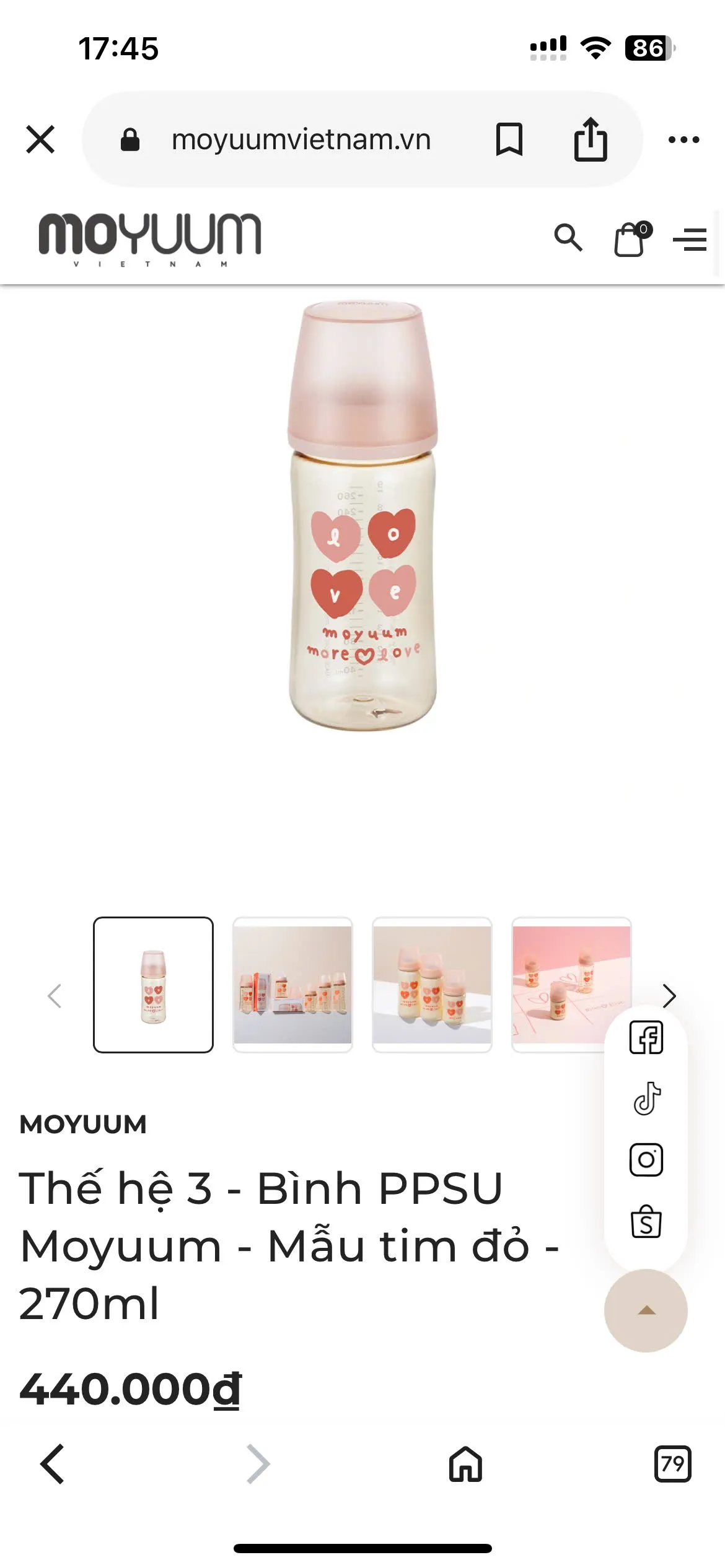Viewport: 725px width, 1568px height.
Task: Close the in-app browser
Action: [x=41, y=139]
